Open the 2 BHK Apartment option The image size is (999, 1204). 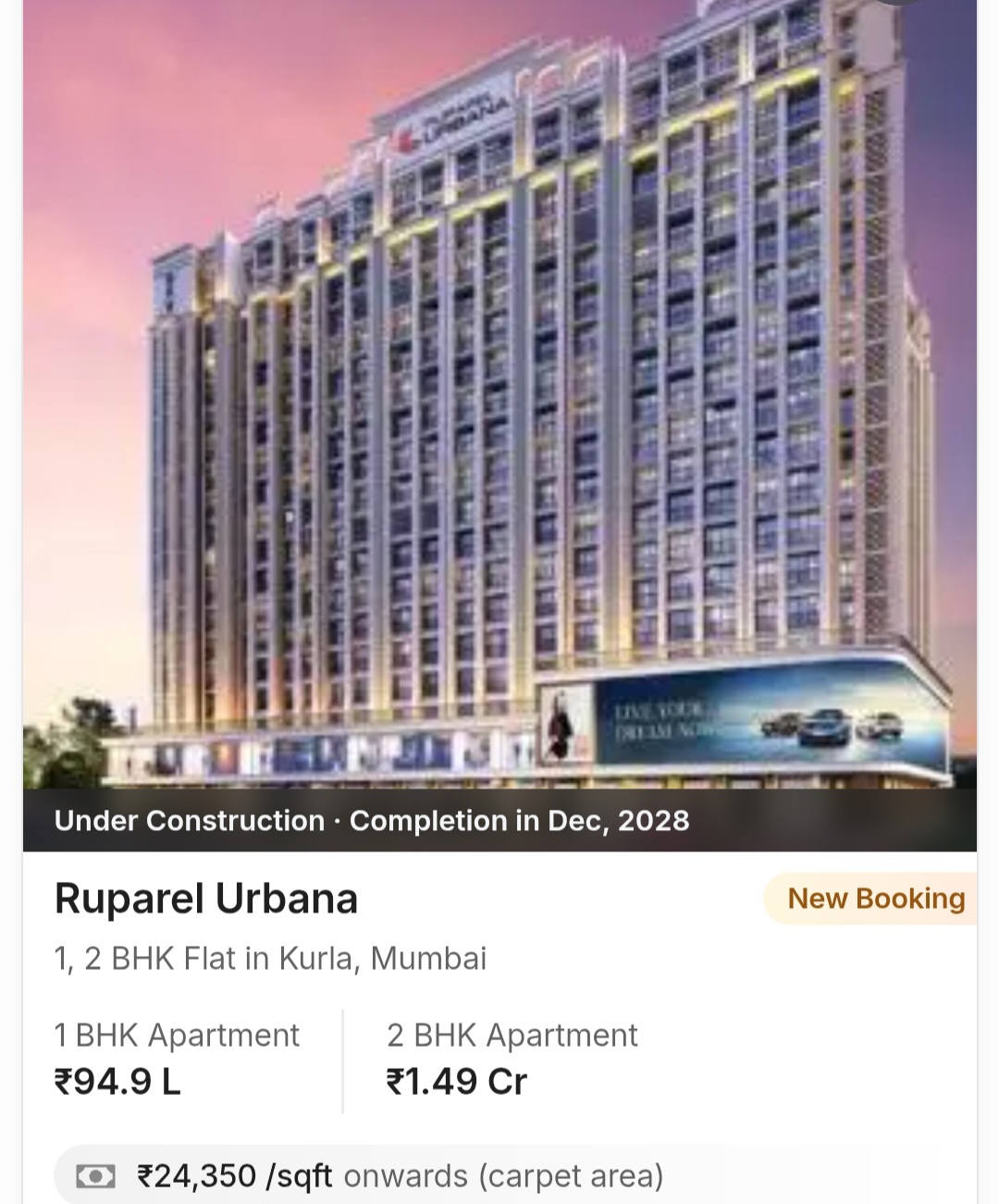[x=512, y=1035]
